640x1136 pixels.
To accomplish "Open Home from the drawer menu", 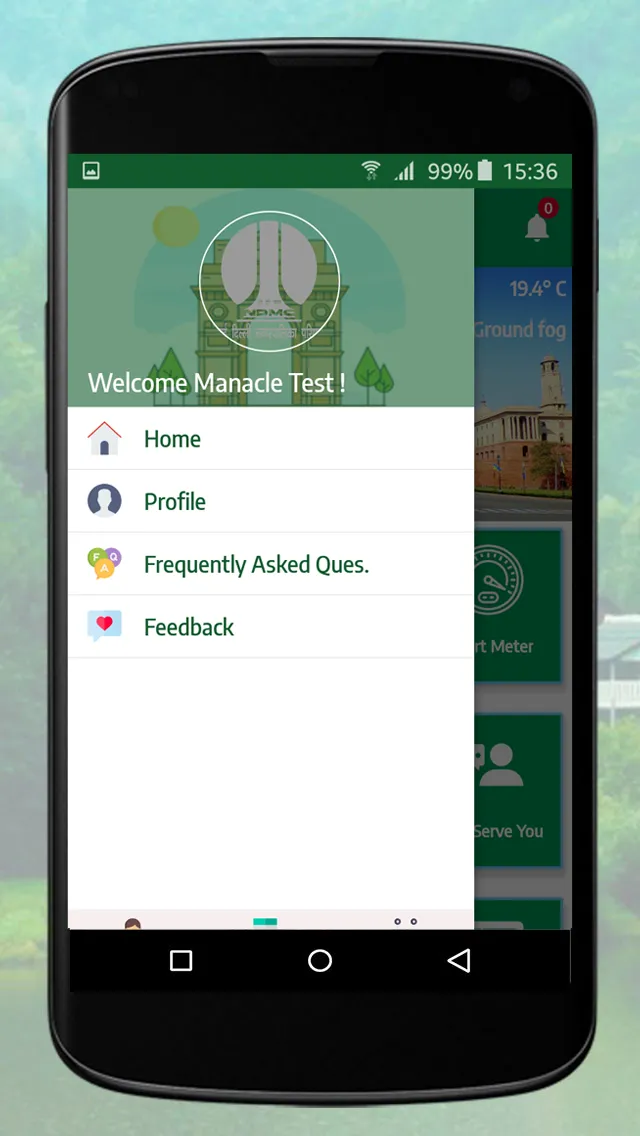I will (x=172, y=439).
